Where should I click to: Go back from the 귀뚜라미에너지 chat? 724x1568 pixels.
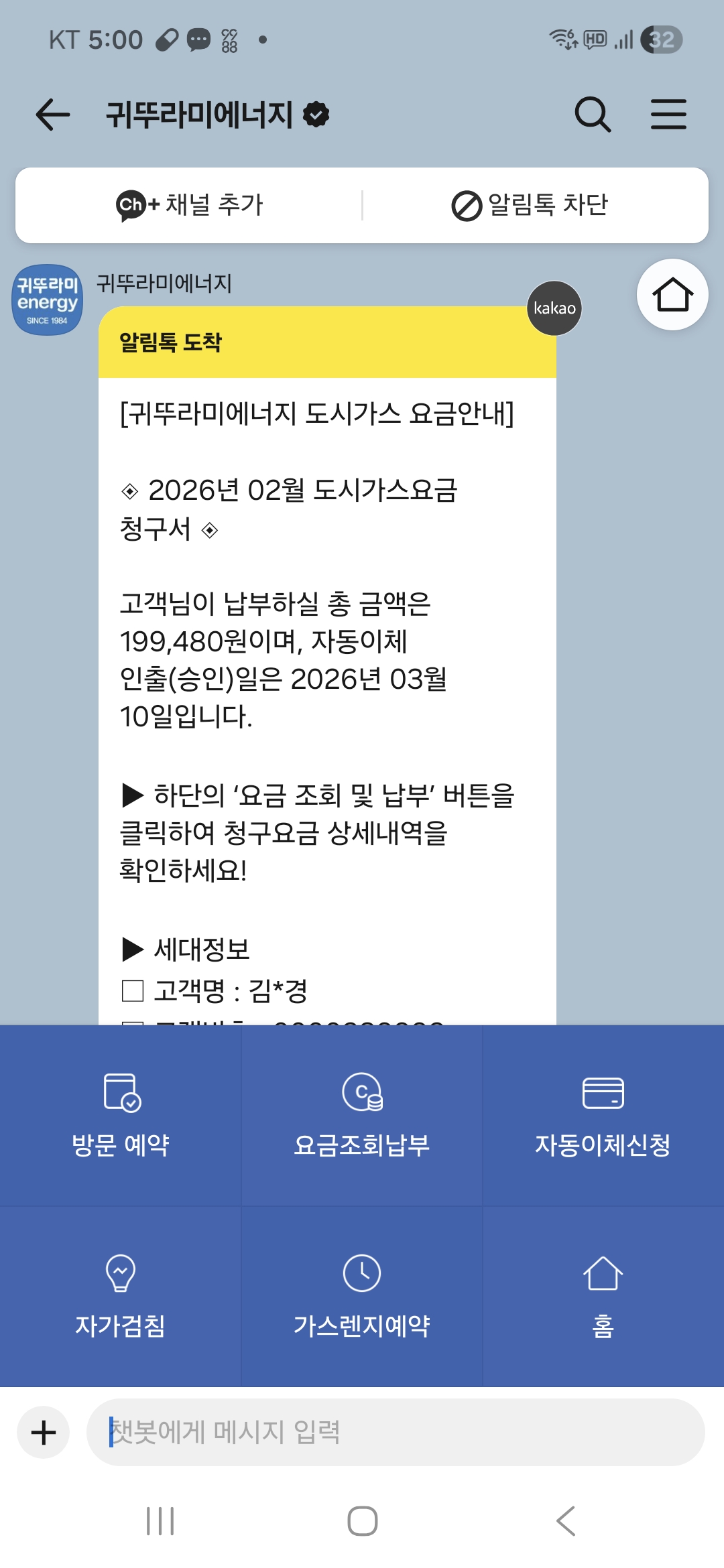coord(53,114)
